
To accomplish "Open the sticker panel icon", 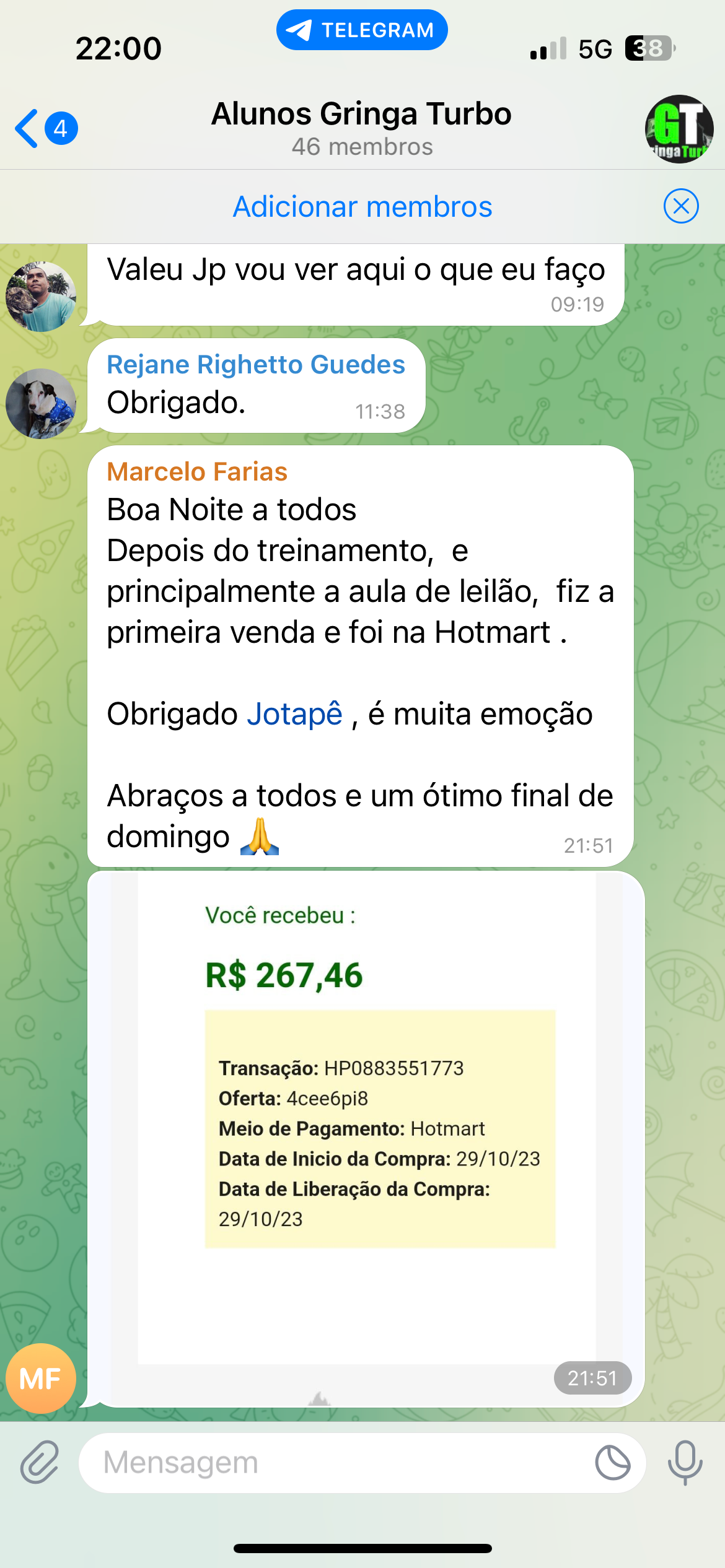I will 612,1463.
